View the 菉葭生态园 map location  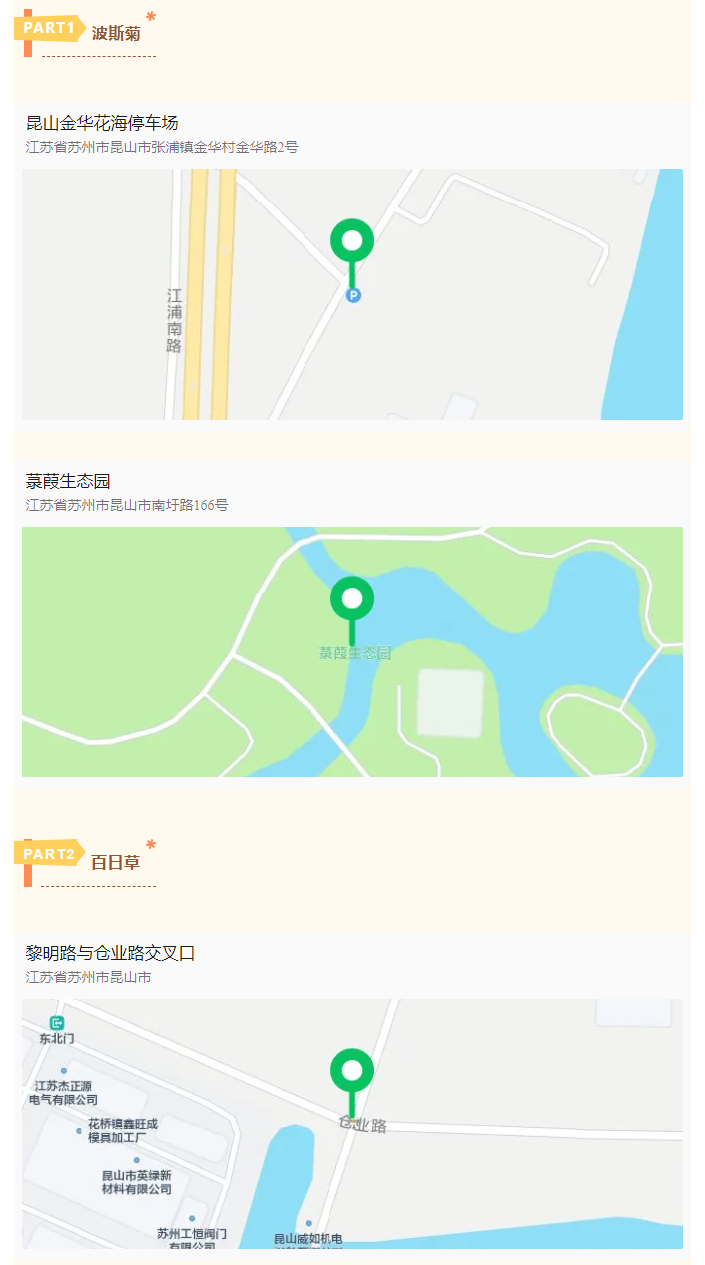pos(352,651)
